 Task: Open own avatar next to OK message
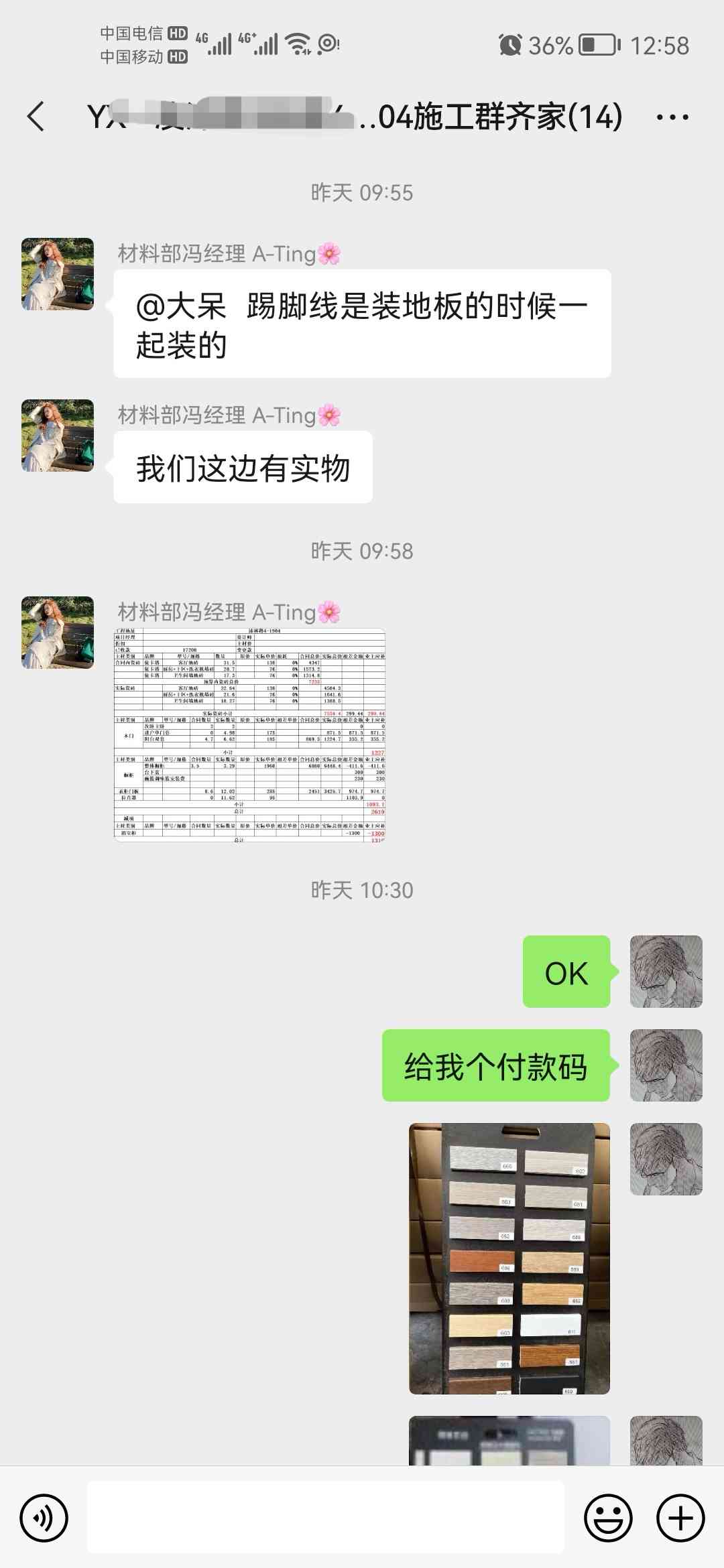tap(666, 971)
